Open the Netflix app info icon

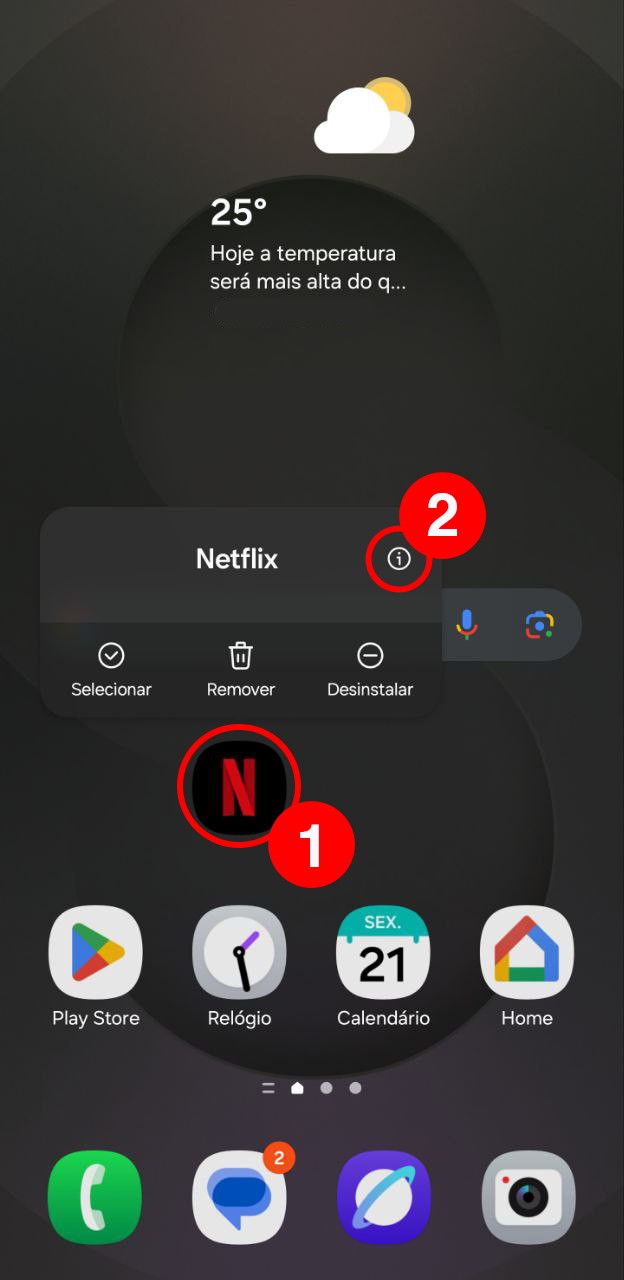(399, 559)
